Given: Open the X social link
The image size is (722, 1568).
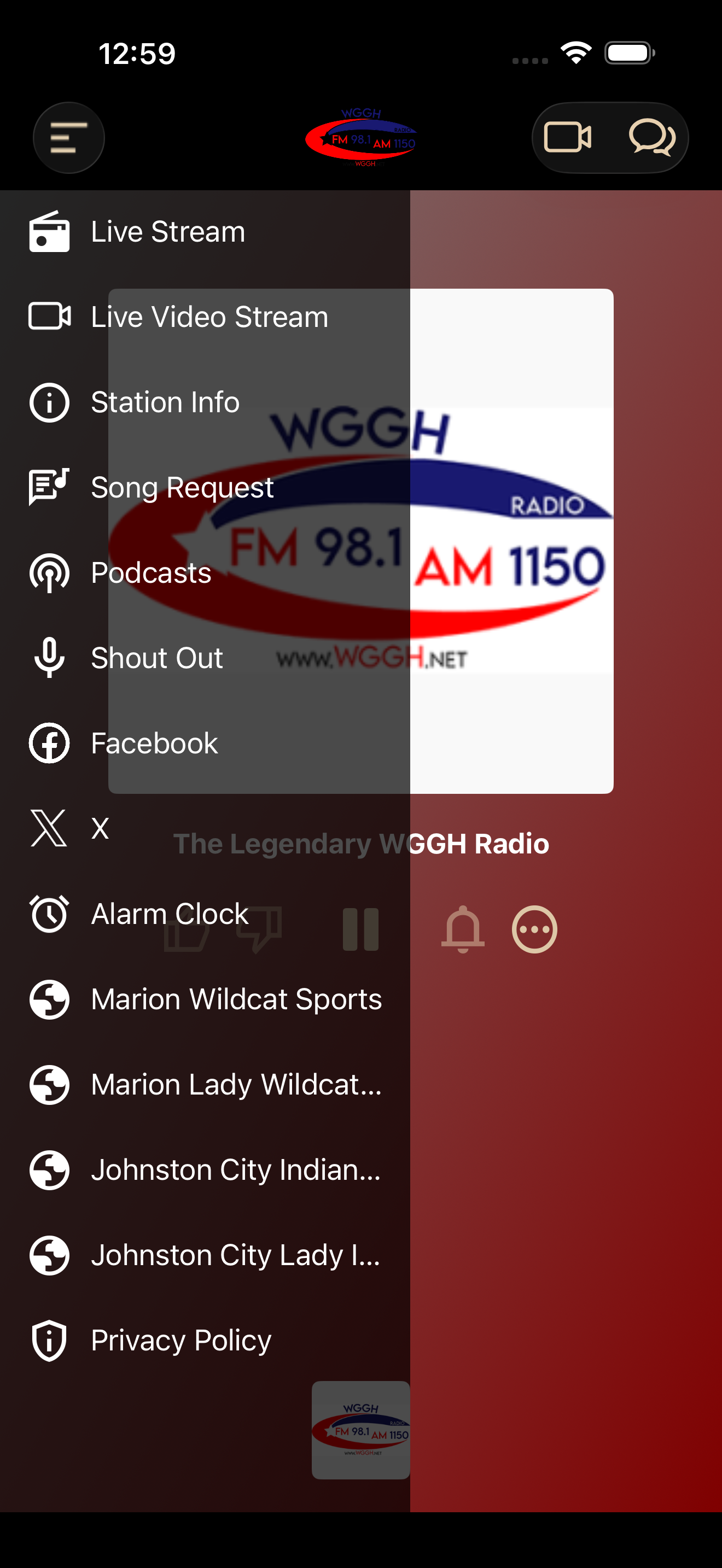Looking at the screenshot, I should click(205, 828).
